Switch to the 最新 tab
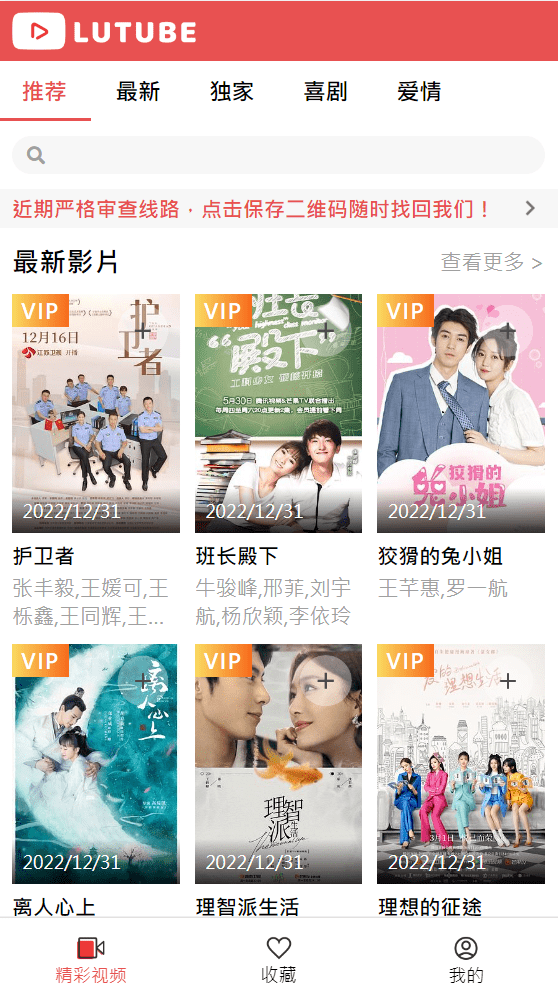 [138, 92]
